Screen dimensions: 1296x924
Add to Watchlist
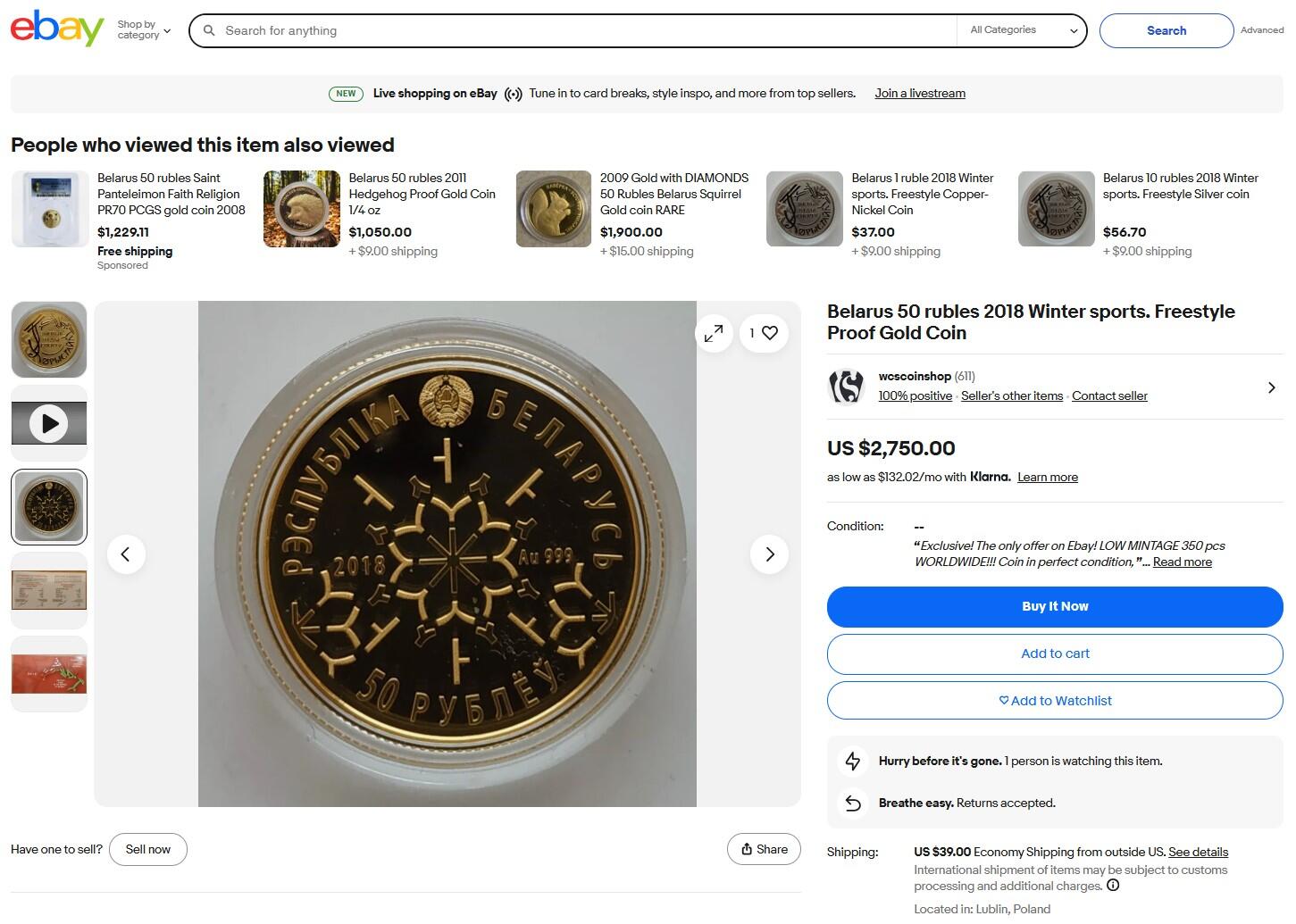pos(1054,702)
